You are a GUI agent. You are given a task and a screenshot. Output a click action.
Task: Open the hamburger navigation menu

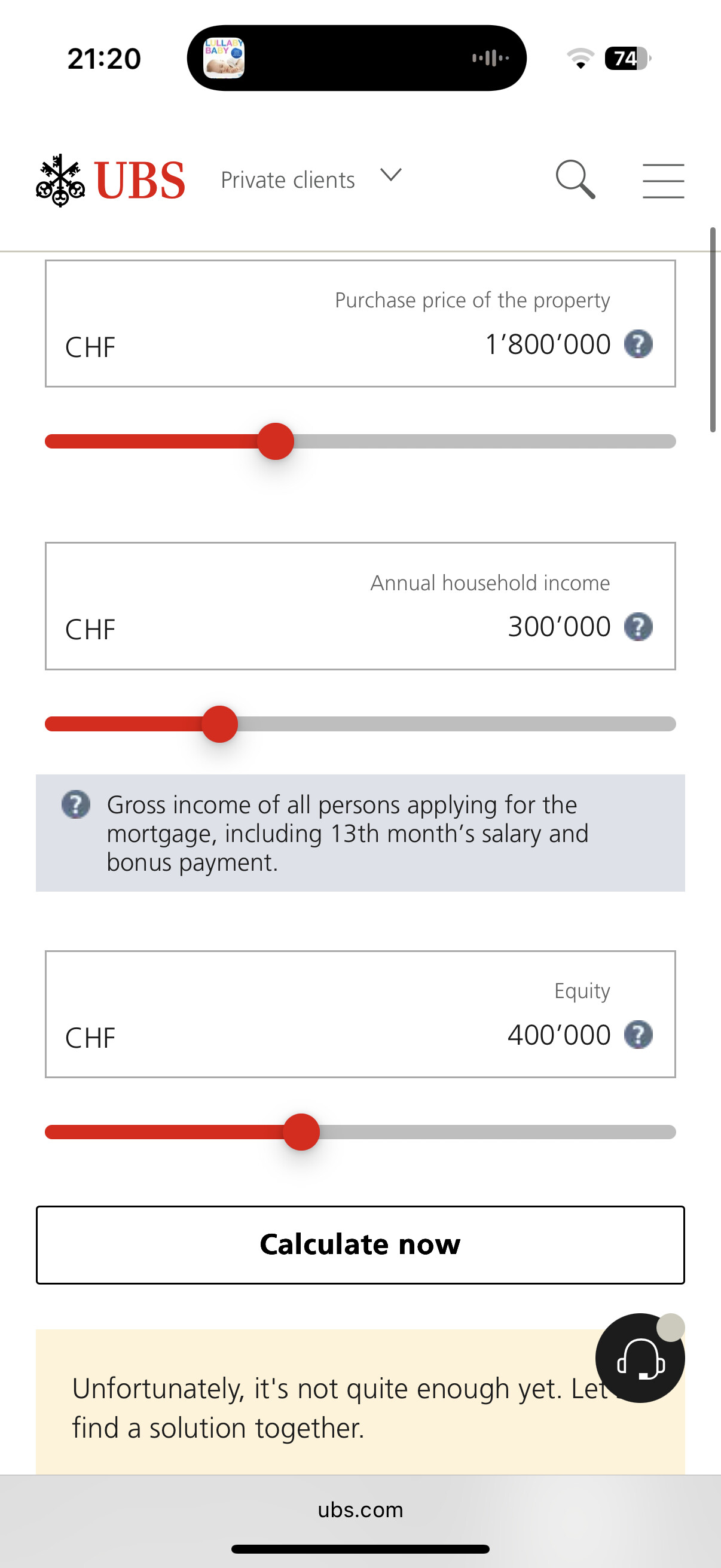663,181
